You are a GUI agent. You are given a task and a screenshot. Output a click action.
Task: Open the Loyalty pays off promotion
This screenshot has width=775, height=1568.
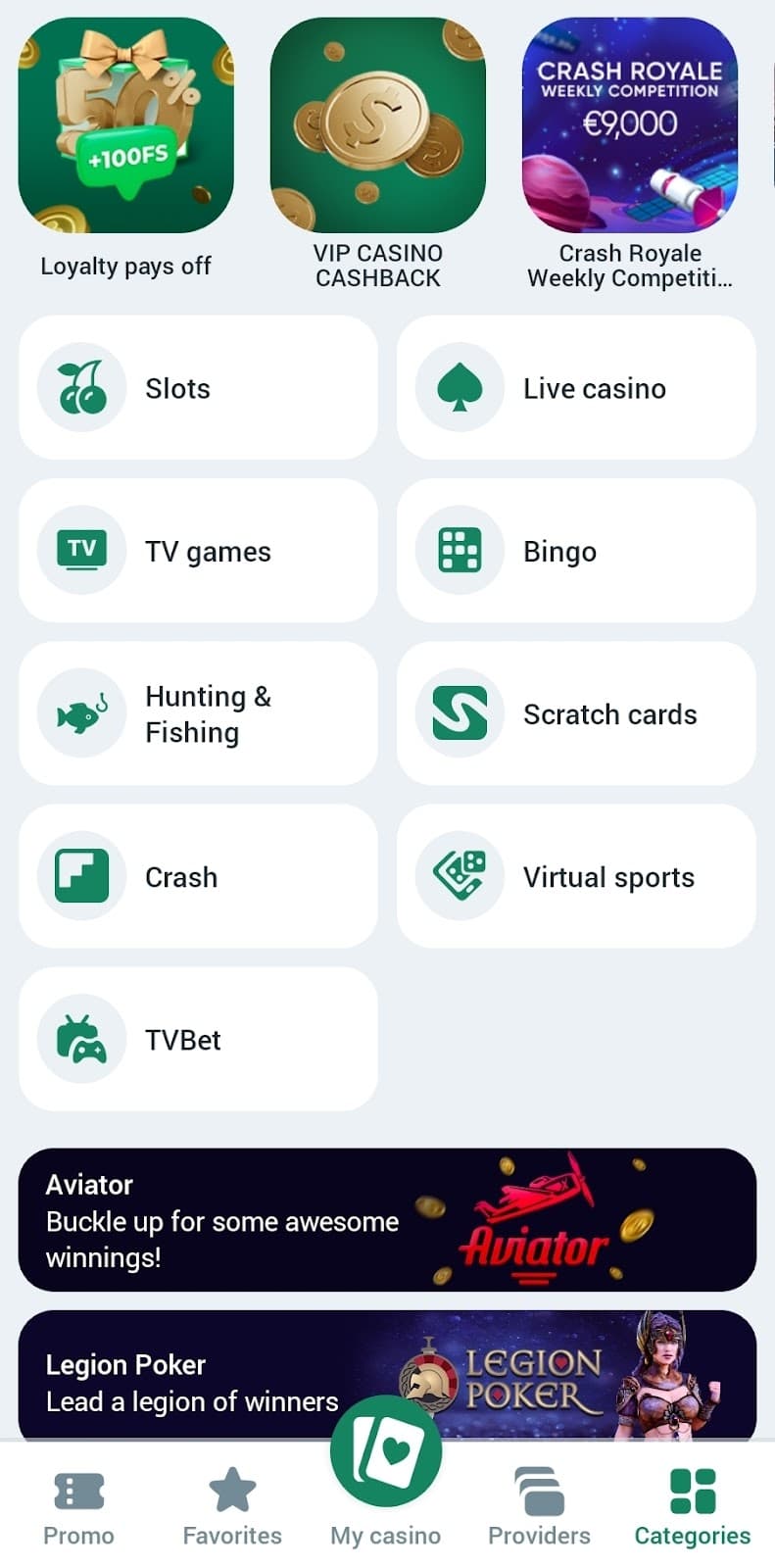[x=126, y=122]
